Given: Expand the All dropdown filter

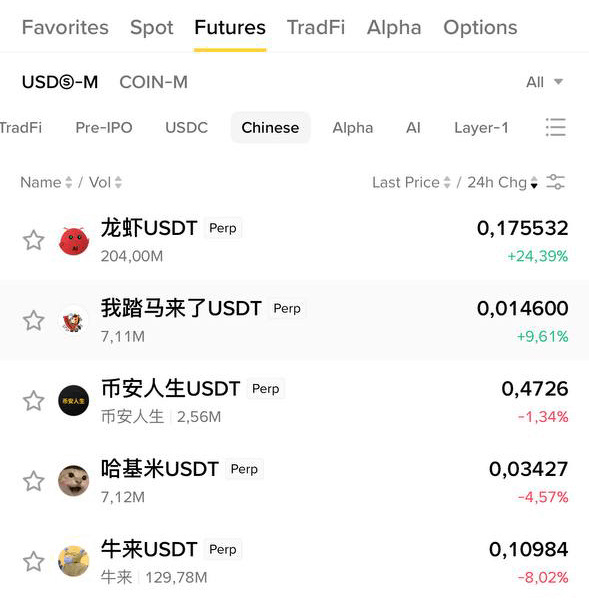Looking at the screenshot, I should pos(544,82).
